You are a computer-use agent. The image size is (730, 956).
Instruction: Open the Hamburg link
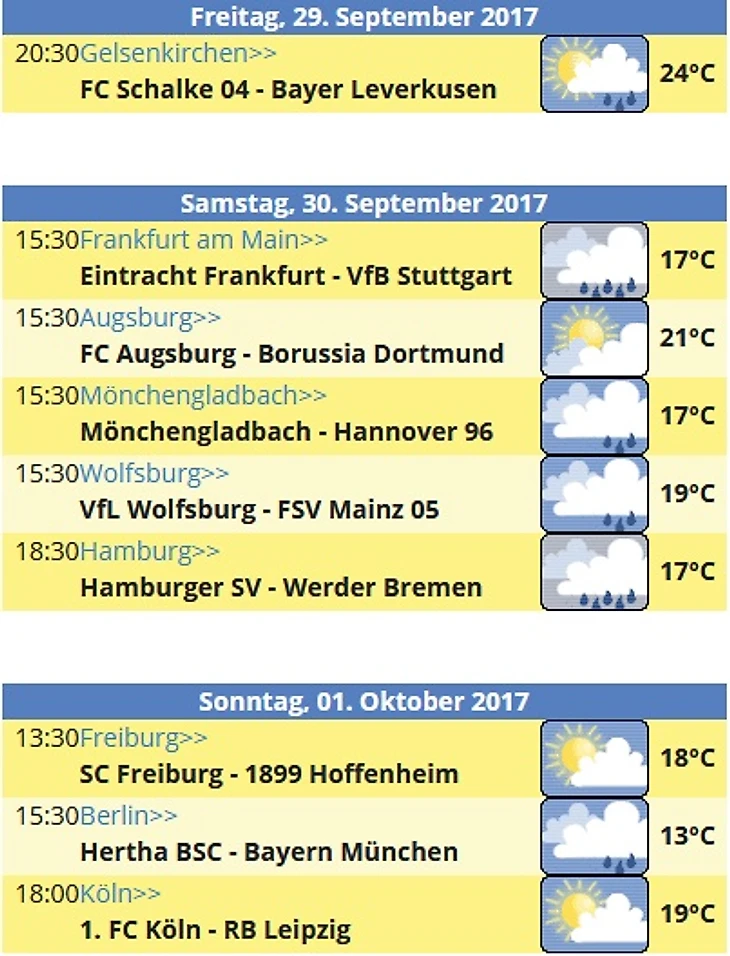coord(149,551)
